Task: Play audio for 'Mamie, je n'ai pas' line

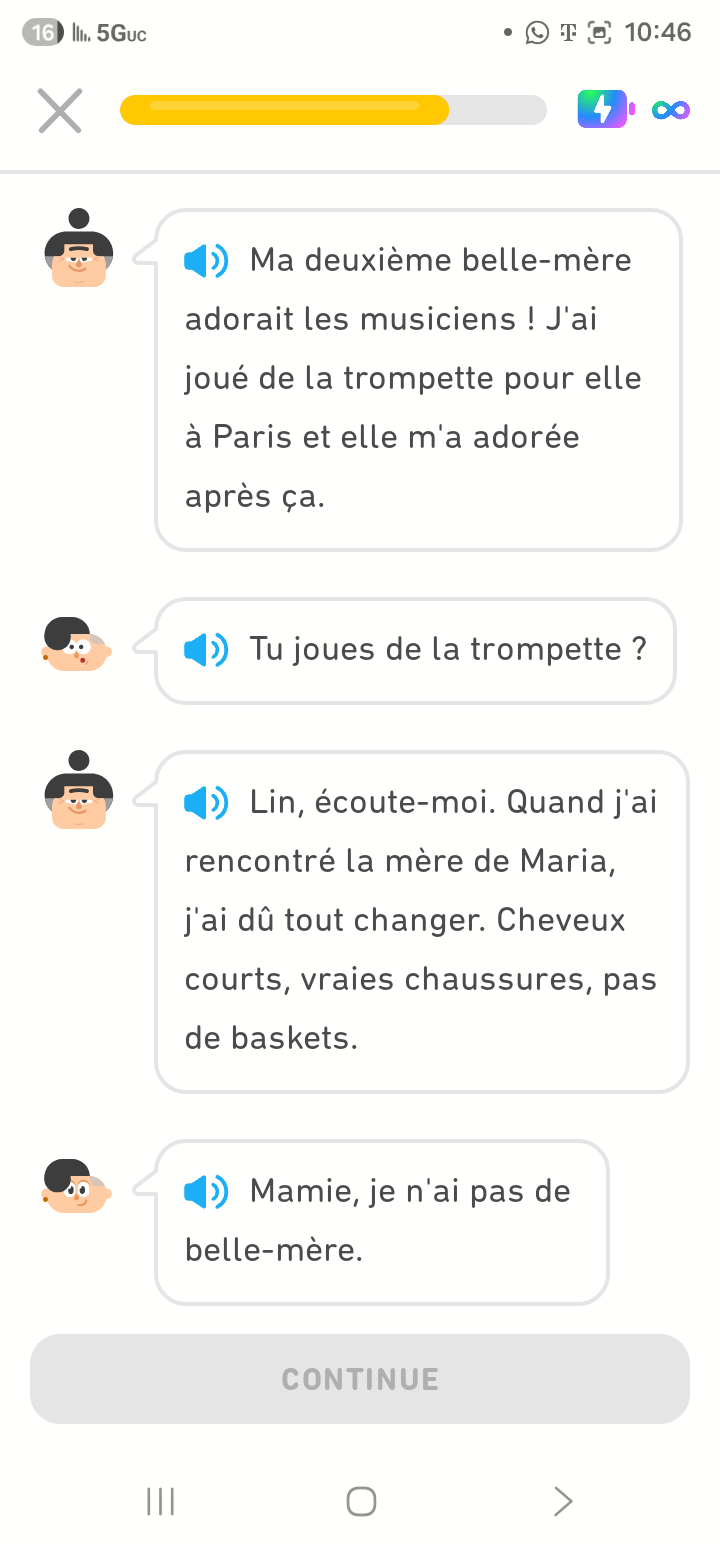Action: pyautogui.click(x=207, y=1191)
